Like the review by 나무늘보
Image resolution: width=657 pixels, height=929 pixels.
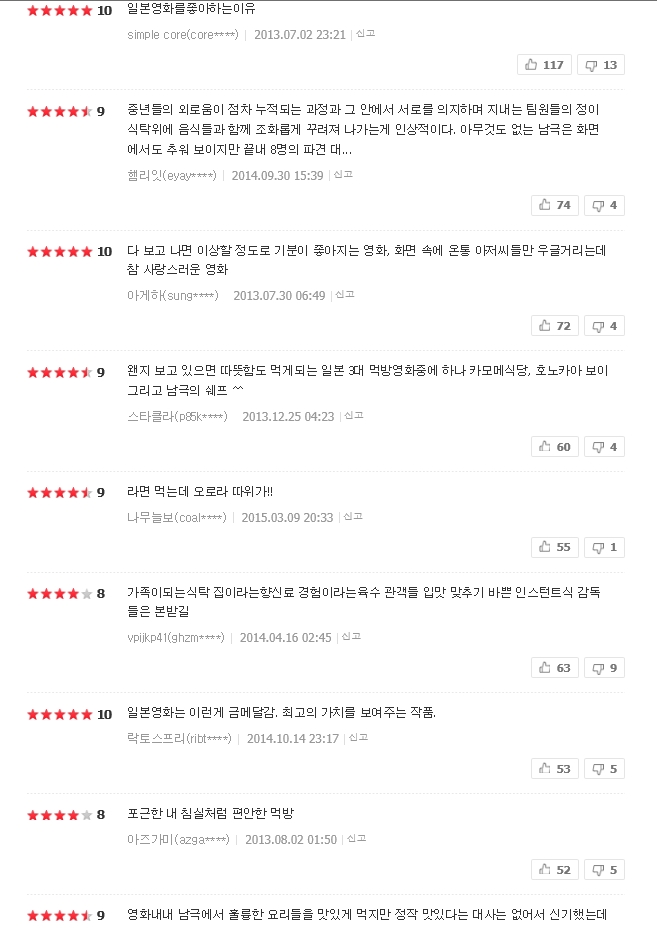click(555, 547)
